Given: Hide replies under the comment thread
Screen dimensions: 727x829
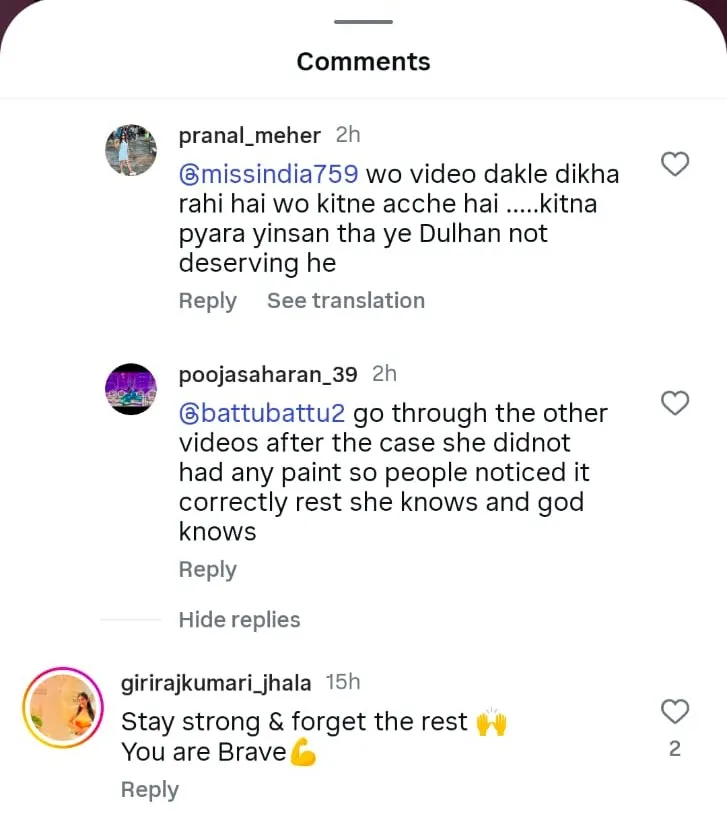Looking at the screenshot, I should coord(239,620).
